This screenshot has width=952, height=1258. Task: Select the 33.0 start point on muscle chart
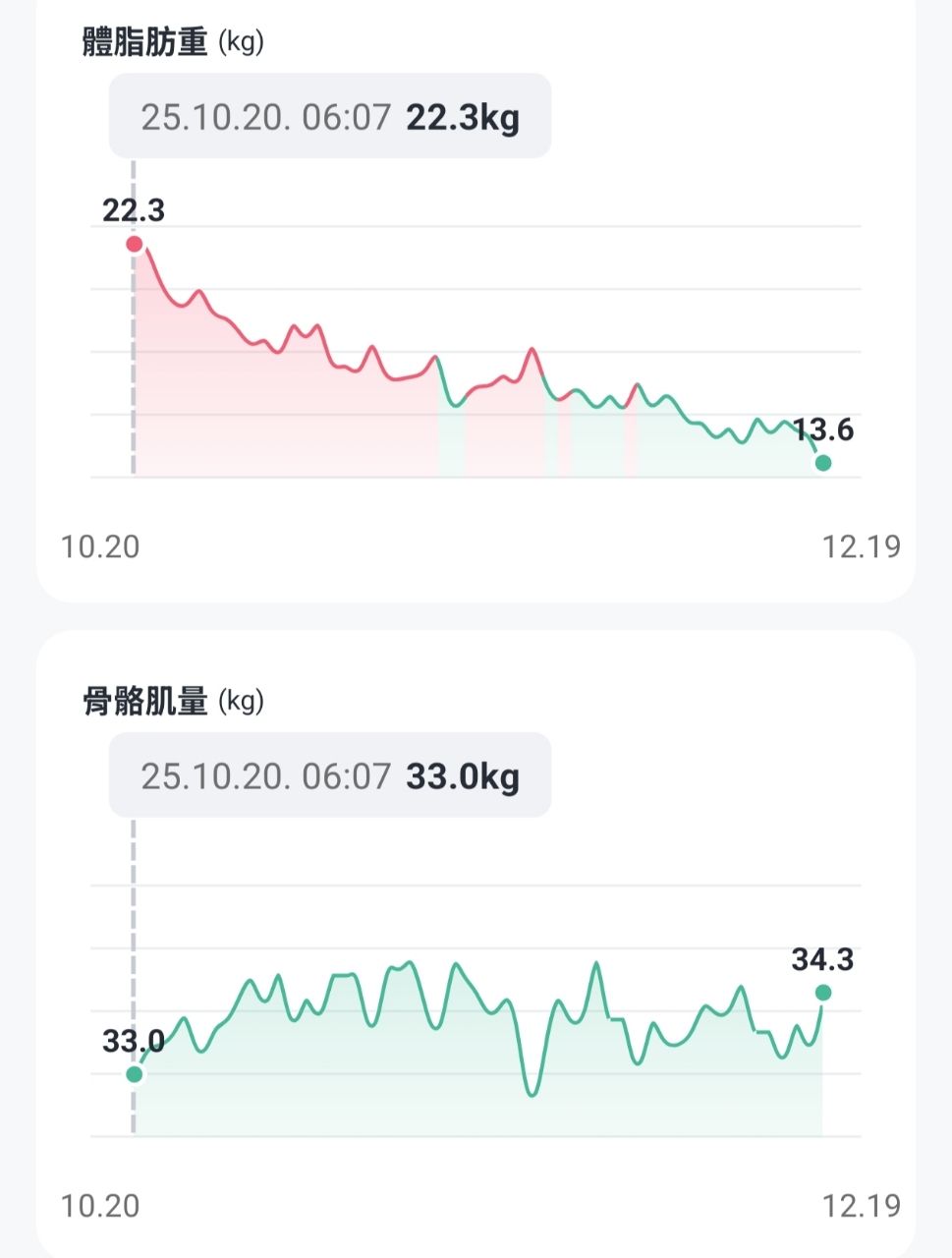point(135,1074)
